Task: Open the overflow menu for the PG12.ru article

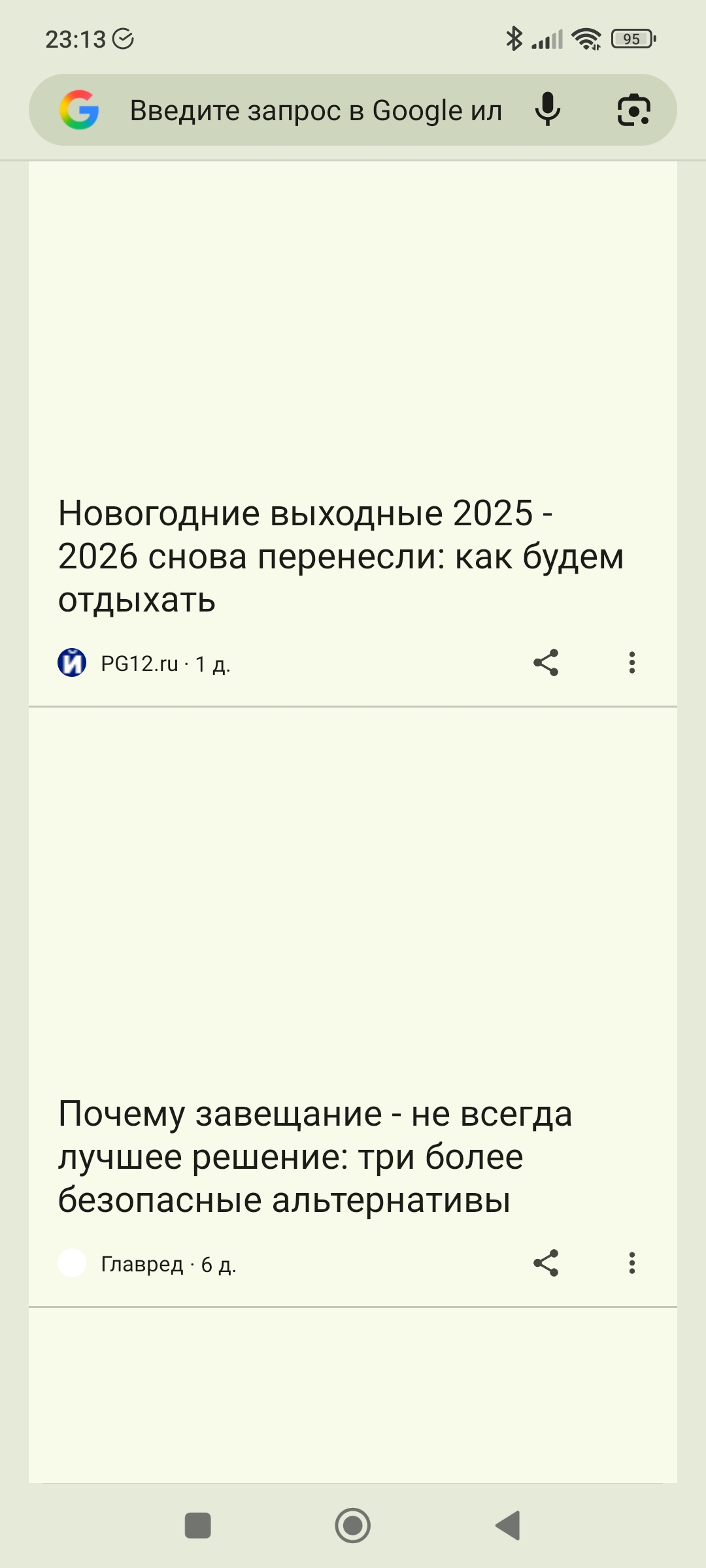Action: pos(631,662)
